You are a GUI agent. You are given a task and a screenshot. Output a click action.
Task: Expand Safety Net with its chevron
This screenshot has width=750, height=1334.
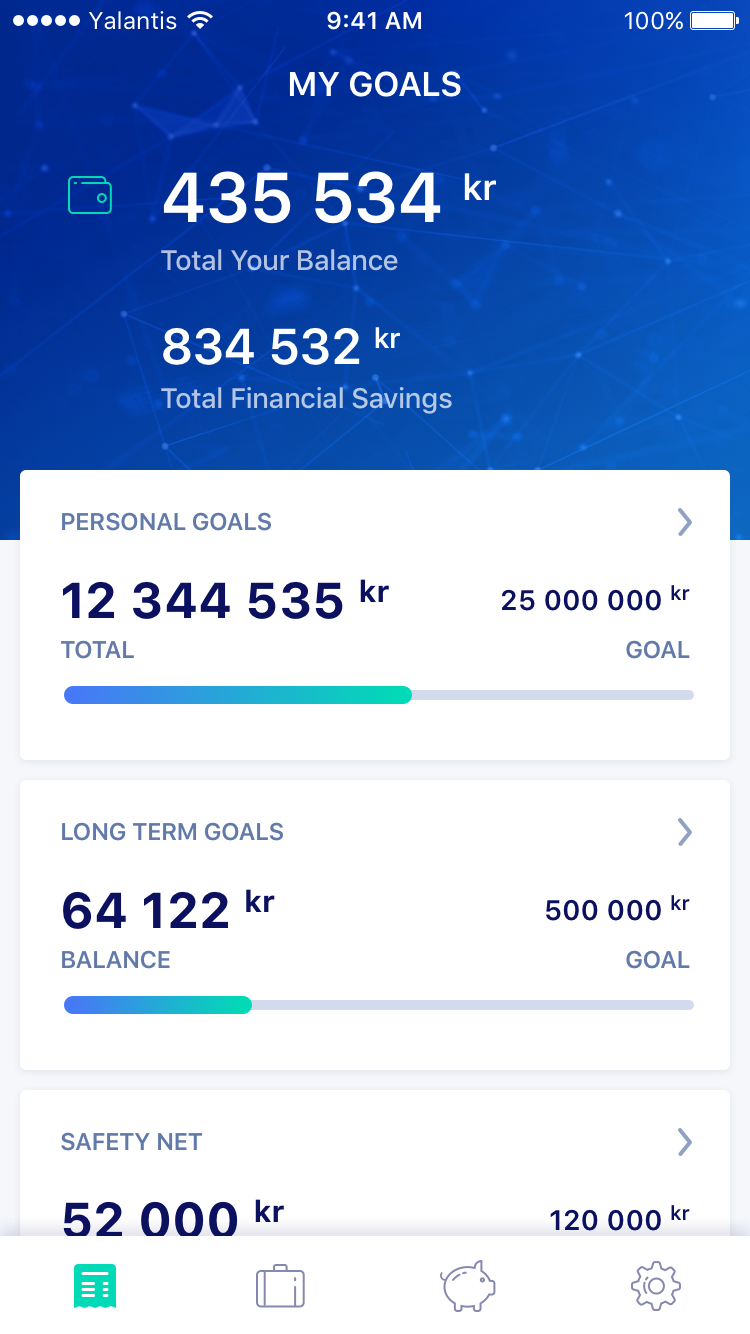tap(685, 1142)
